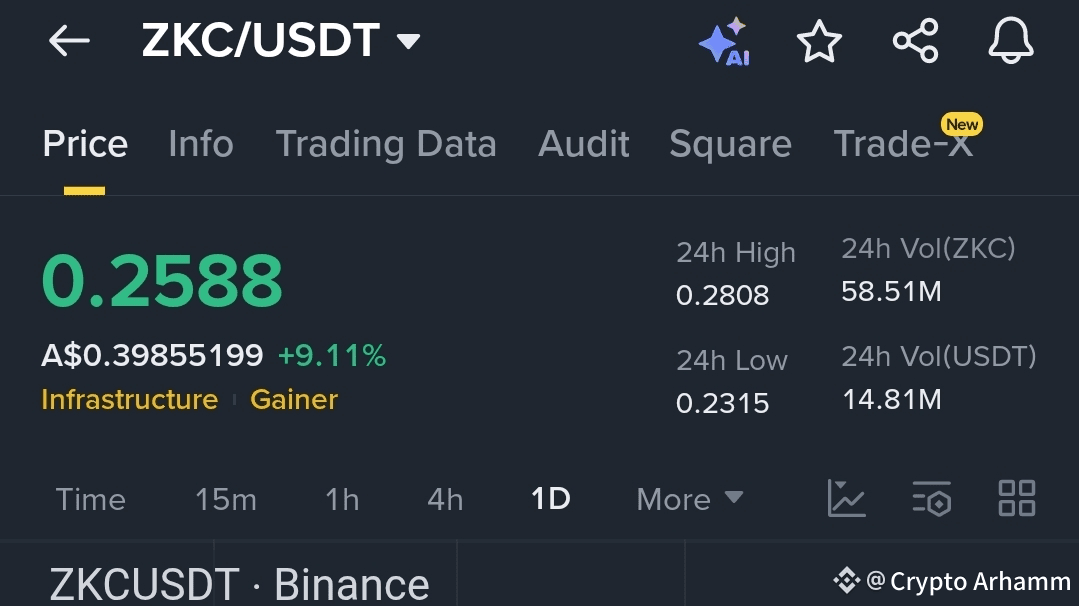
Task: Set a price alert with the bell
Action: (x=1010, y=42)
